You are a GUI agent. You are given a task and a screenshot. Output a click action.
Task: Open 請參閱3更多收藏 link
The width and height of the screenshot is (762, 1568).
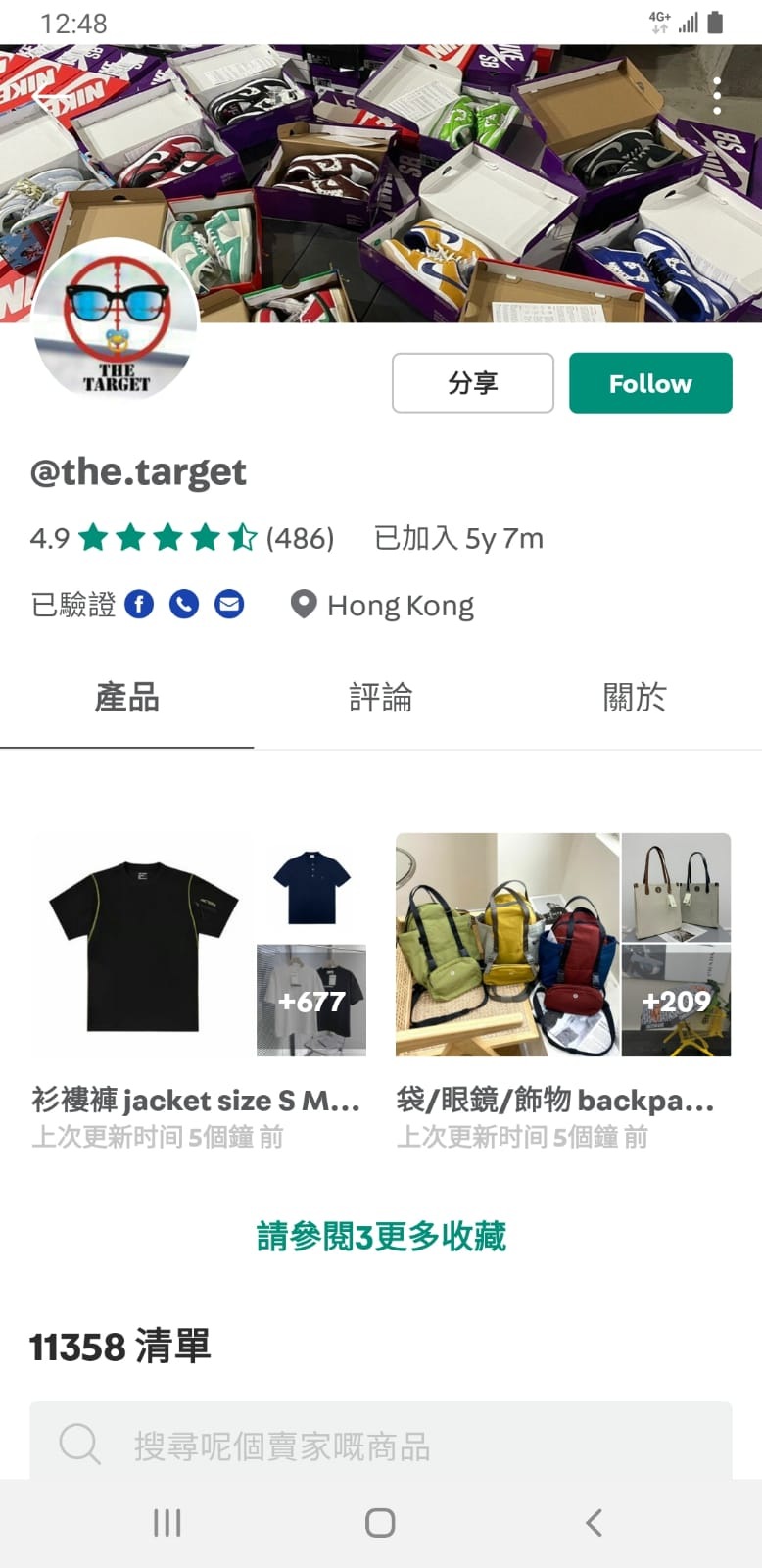click(381, 1237)
